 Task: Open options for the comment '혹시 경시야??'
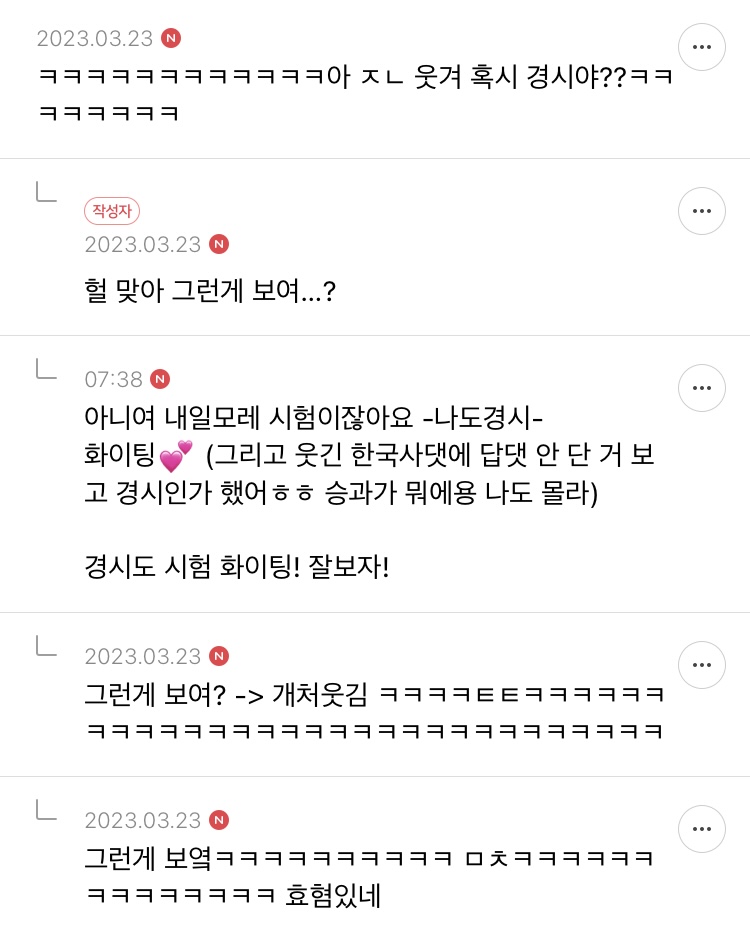coord(702,47)
